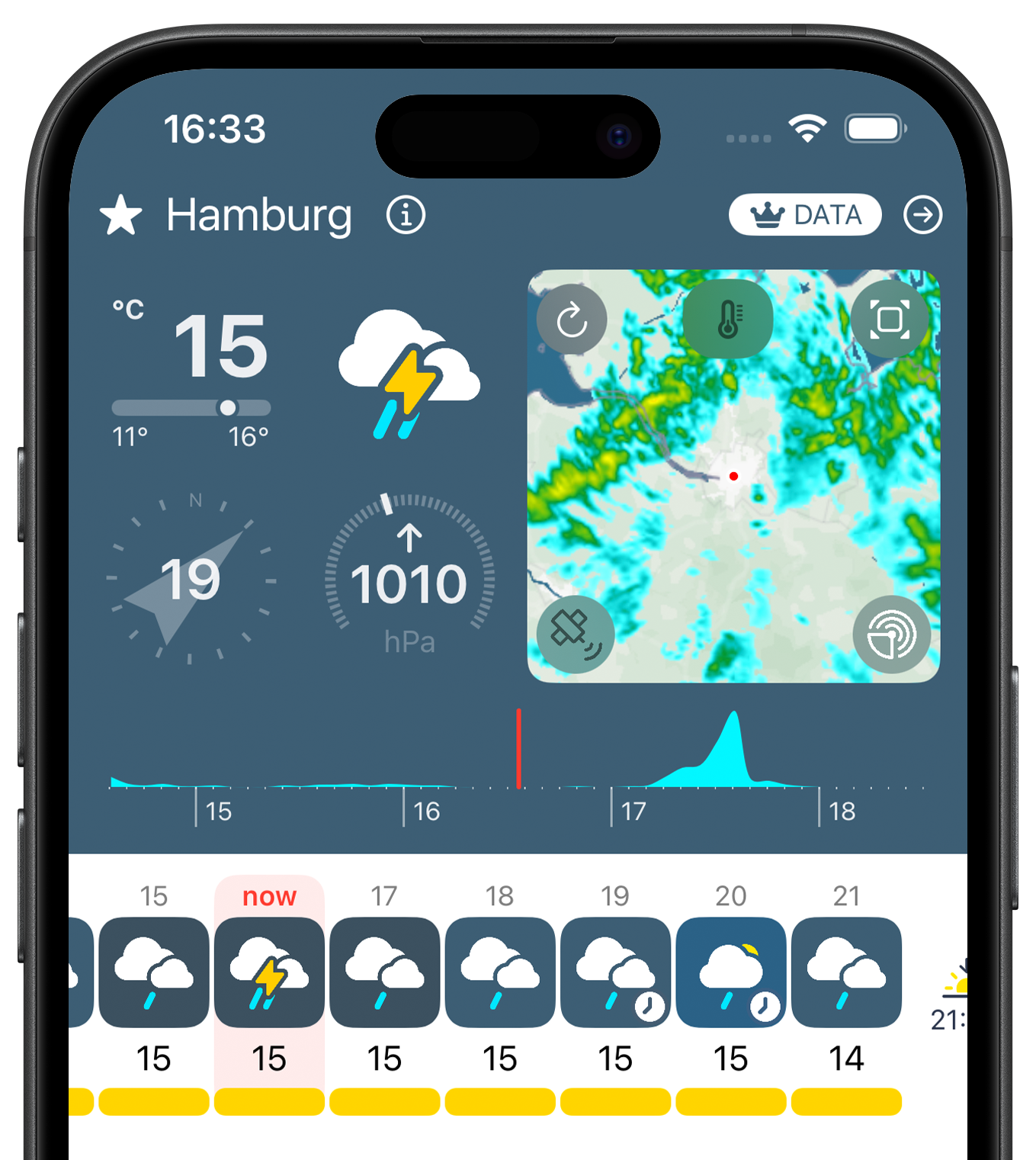Screen dimensions: 1036x1160
Task: Open the info icon next to Hamburg
Action: pos(406,215)
